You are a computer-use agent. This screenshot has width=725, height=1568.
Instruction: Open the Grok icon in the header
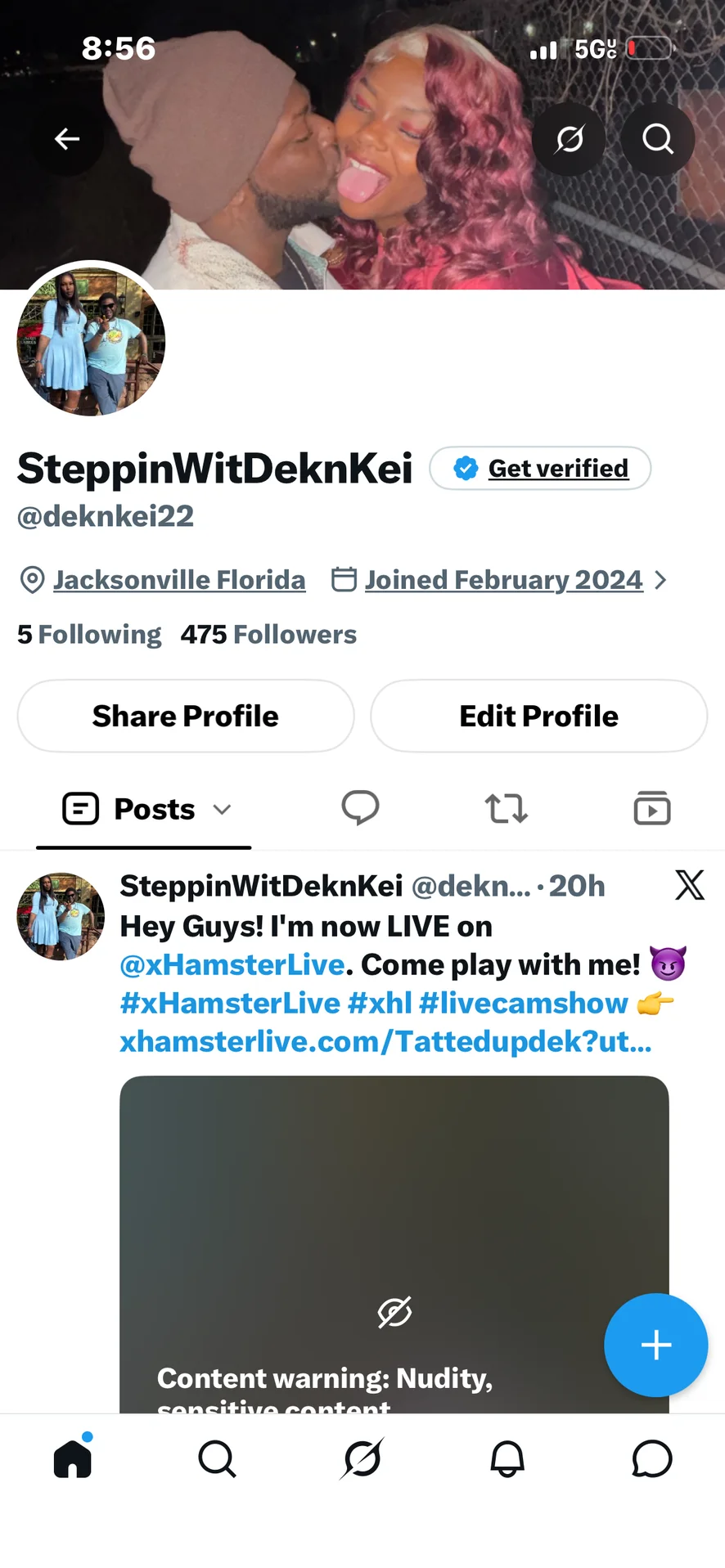click(x=569, y=139)
